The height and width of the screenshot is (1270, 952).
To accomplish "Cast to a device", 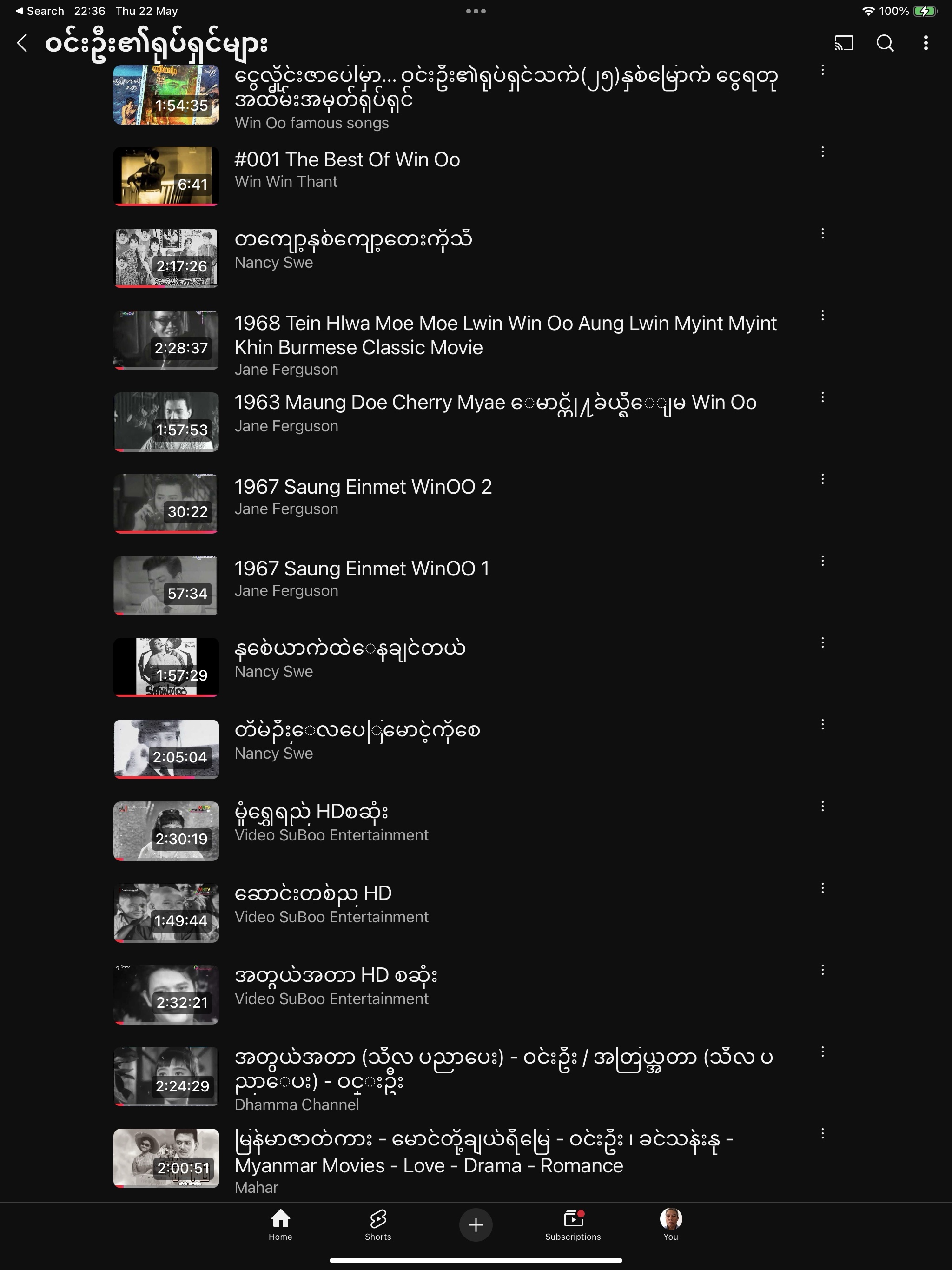I will 844,43.
